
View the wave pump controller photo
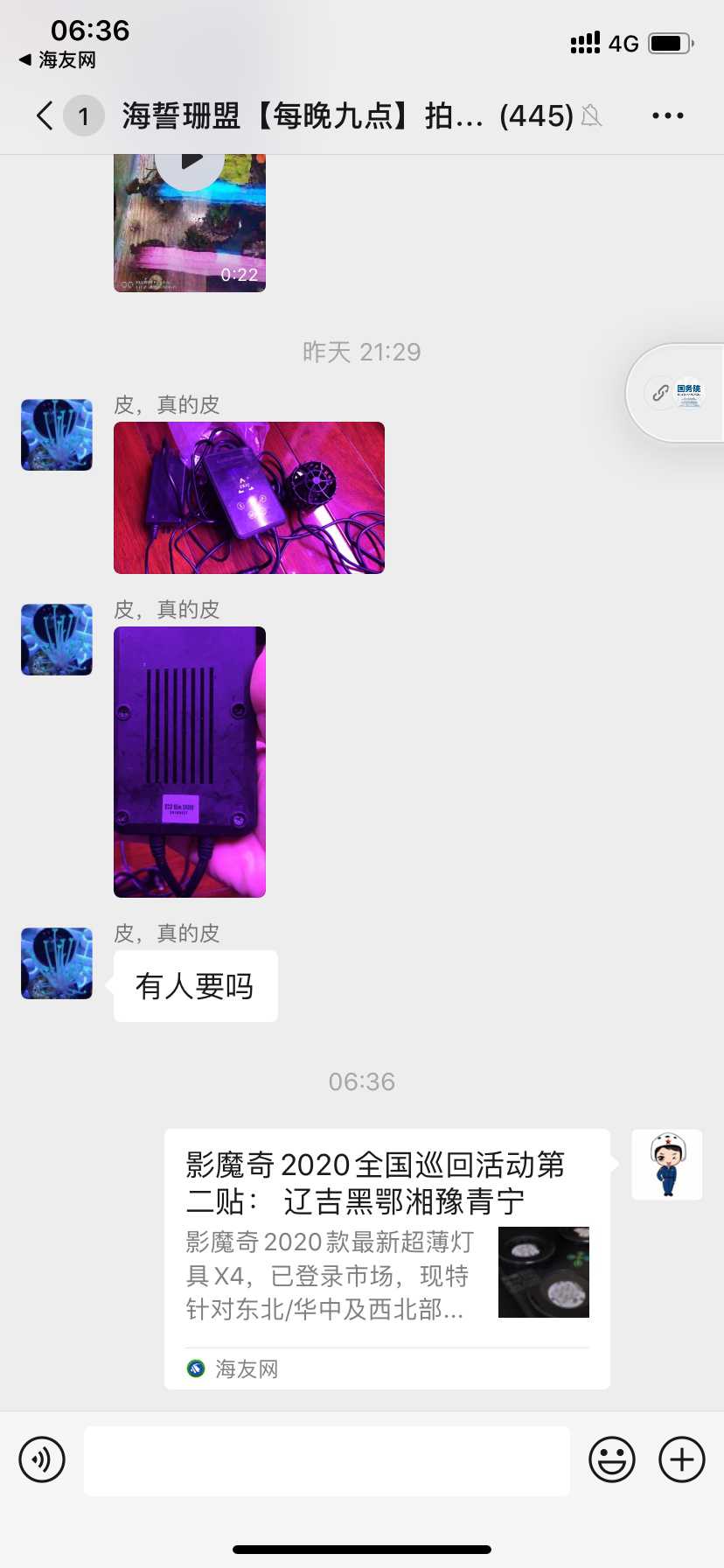(249, 498)
